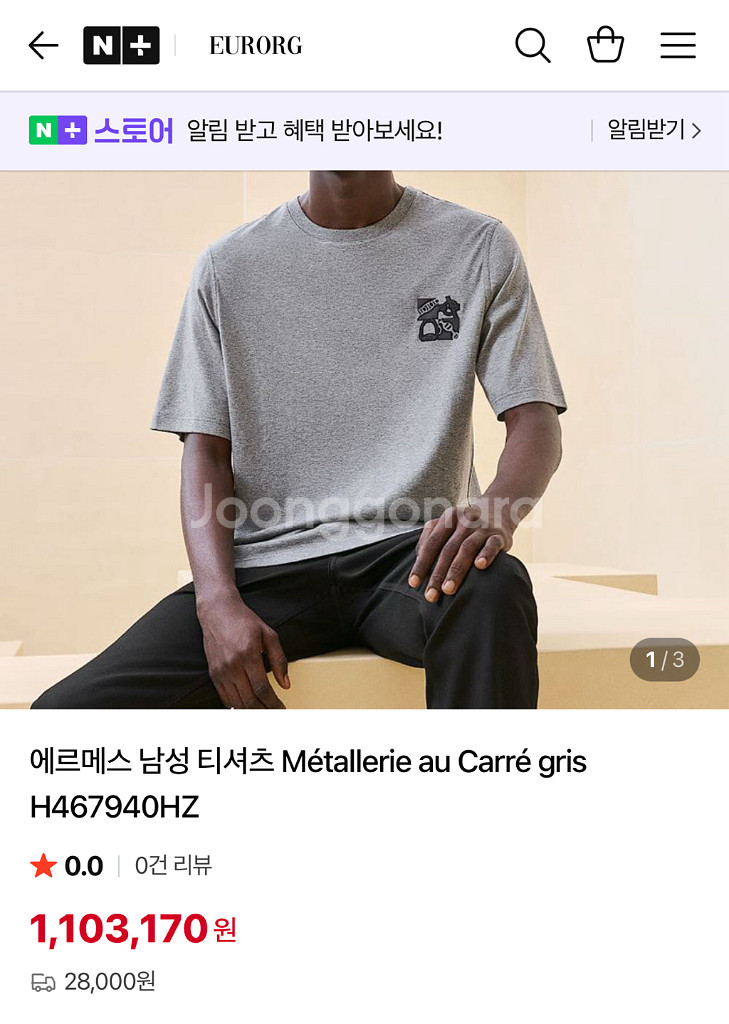Open the EURORG store page
Image resolution: width=729 pixels, height=1024 pixels.
[x=255, y=46]
